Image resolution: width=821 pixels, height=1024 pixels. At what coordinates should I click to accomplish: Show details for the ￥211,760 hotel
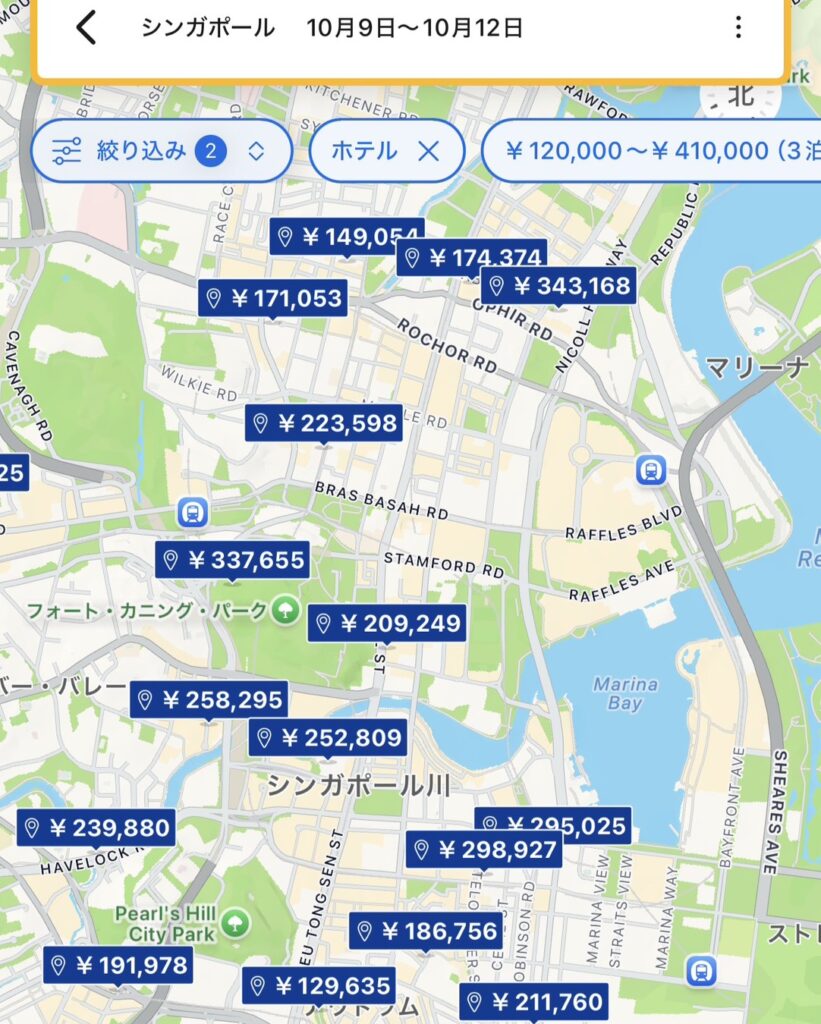[534, 1002]
